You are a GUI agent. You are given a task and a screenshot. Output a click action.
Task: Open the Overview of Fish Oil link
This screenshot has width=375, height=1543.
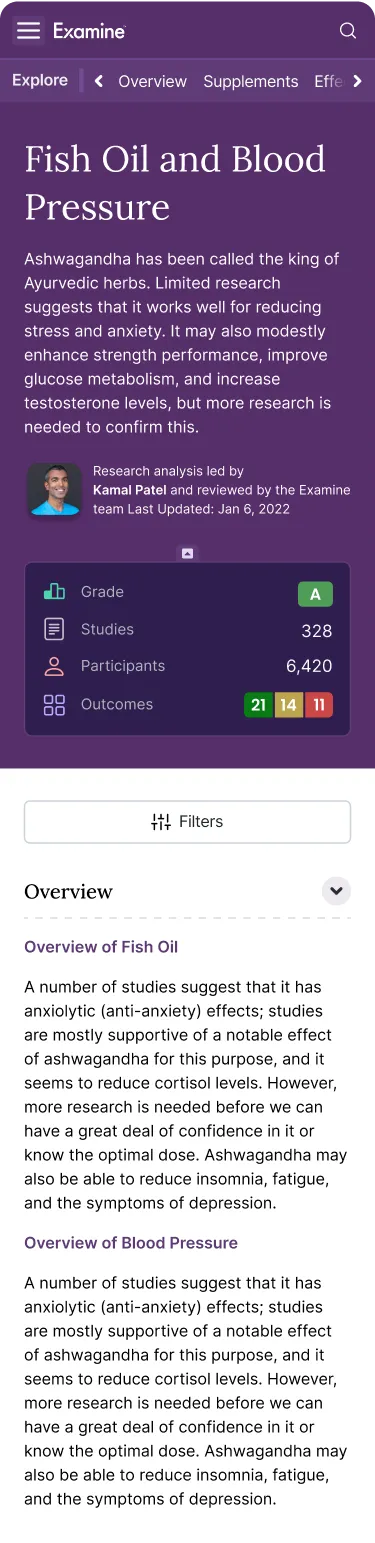pos(101,947)
